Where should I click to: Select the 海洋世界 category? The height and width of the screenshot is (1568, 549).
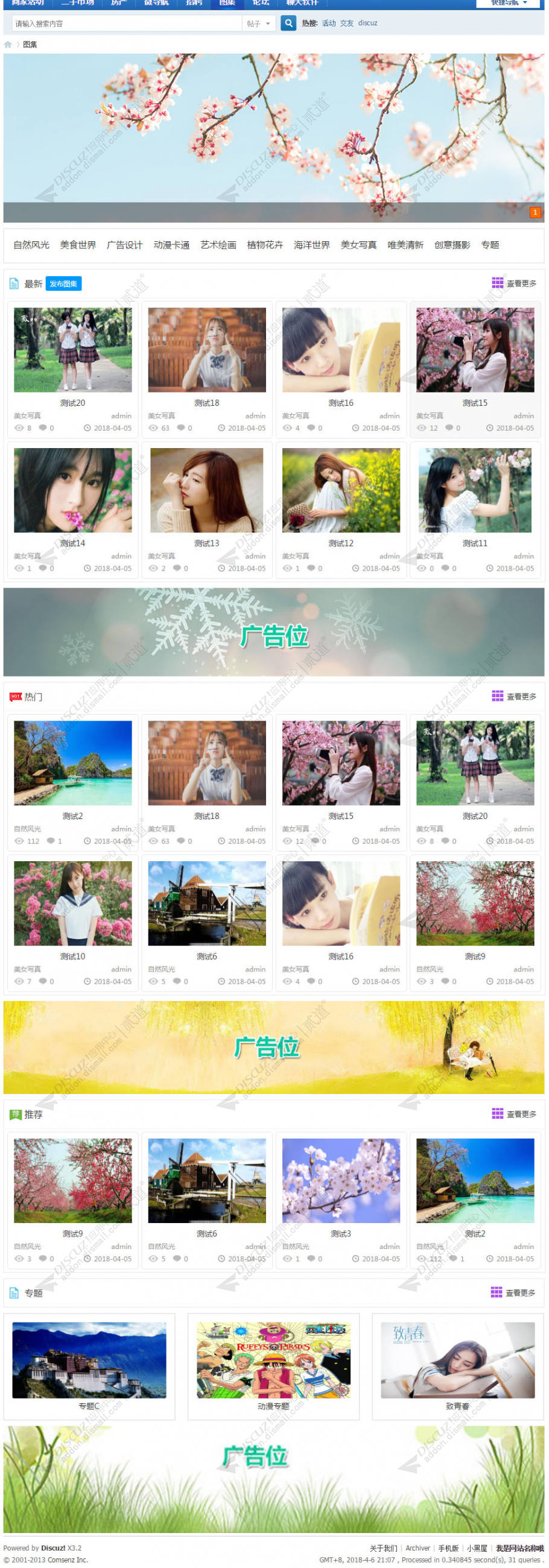click(312, 245)
